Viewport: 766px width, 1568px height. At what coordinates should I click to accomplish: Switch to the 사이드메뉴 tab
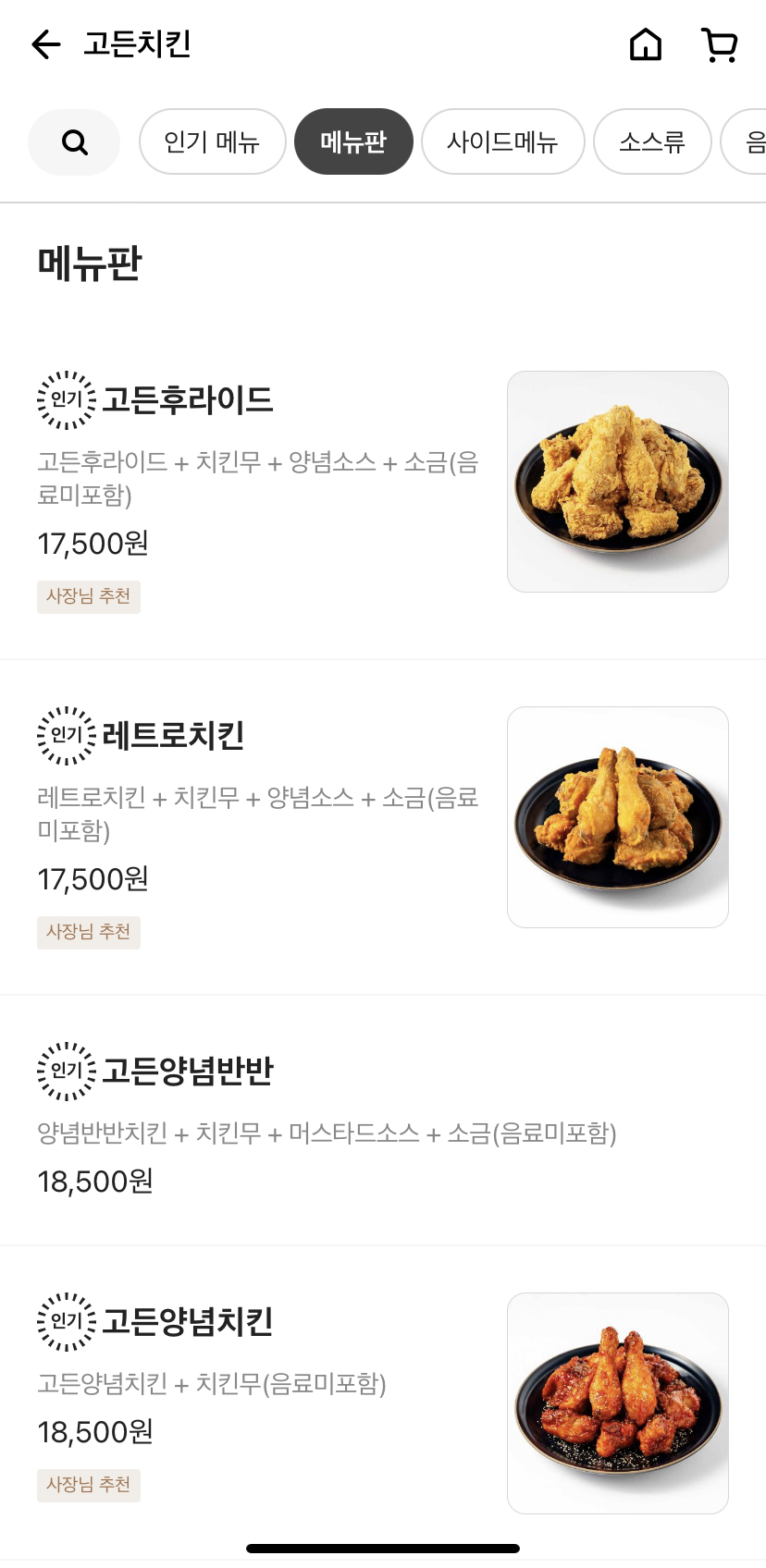pyautogui.click(x=502, y=141)
